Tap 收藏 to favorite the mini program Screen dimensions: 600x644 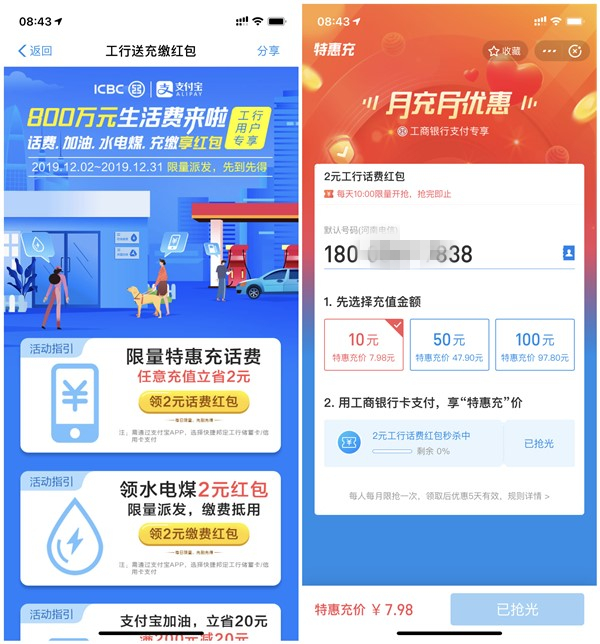pos(504,51)
